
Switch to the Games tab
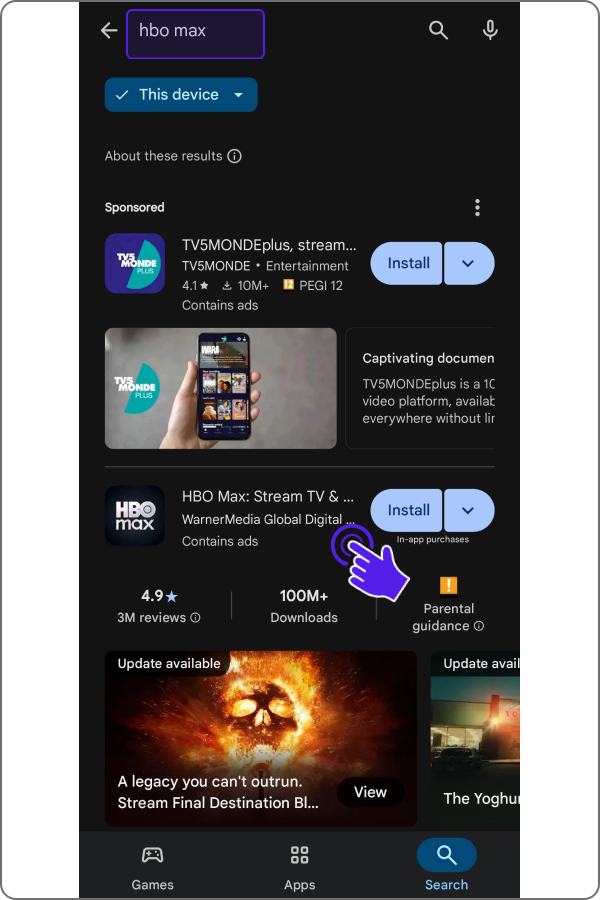[152, 867]
